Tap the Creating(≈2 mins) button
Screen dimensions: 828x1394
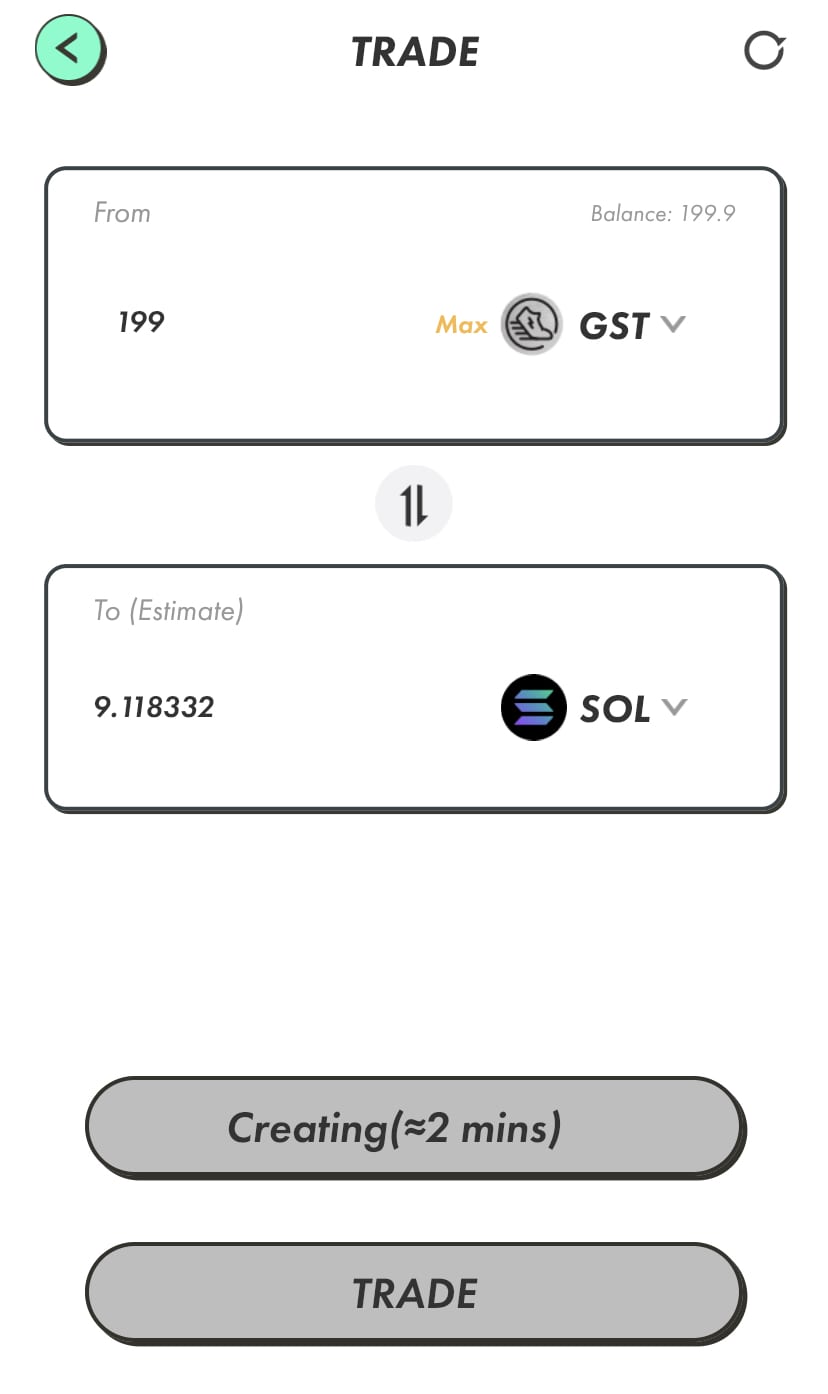tap(414, 1127)
